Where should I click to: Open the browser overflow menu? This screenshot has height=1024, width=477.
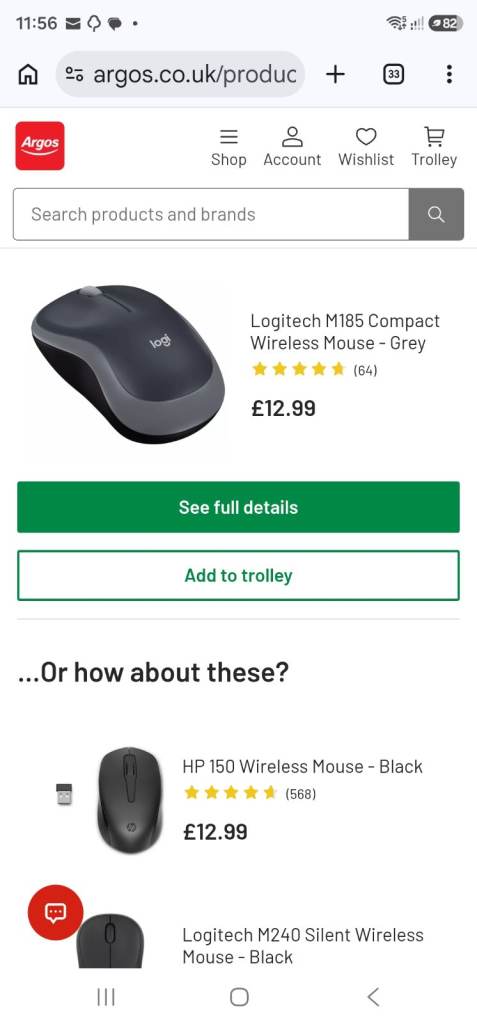[449, 74]
